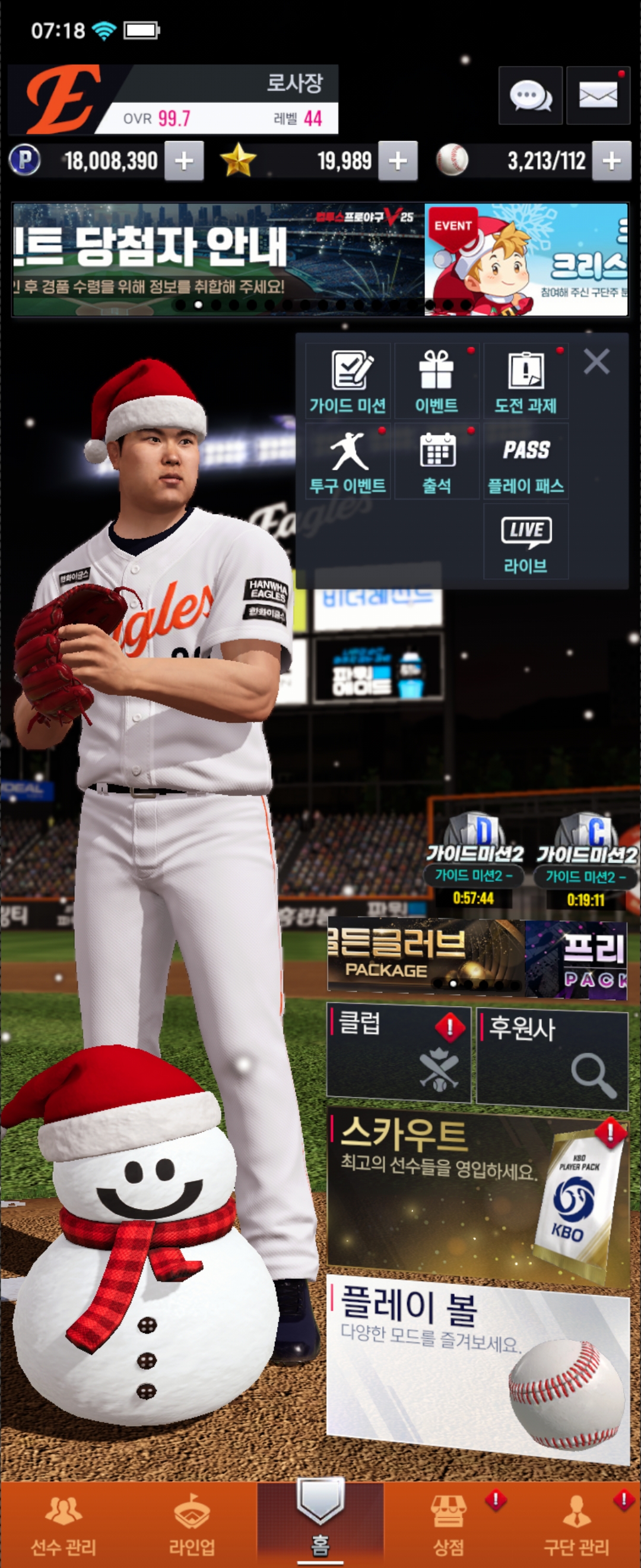Add more stars with plus button
The width and height of the screenshot is (641, 1568).
pyautogui.click(x=398, y=162)
